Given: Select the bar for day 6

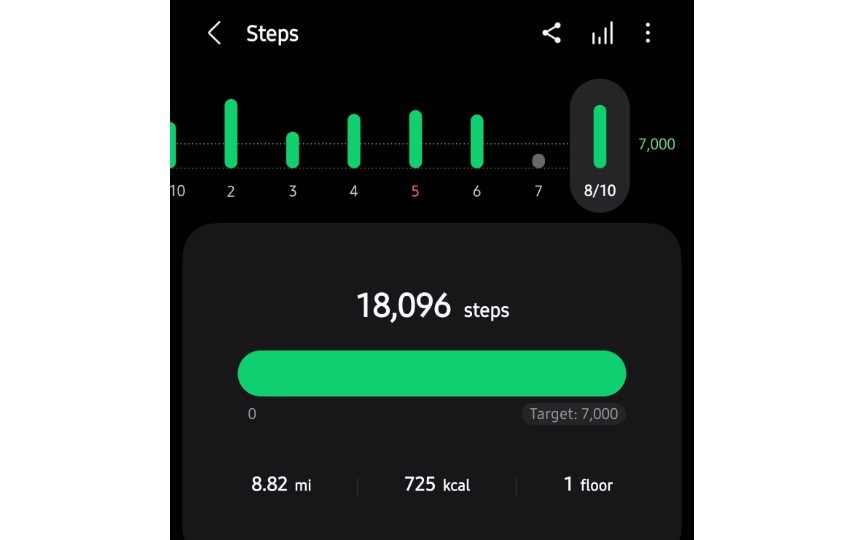Looking at the screenshot, I should point(477,141).
